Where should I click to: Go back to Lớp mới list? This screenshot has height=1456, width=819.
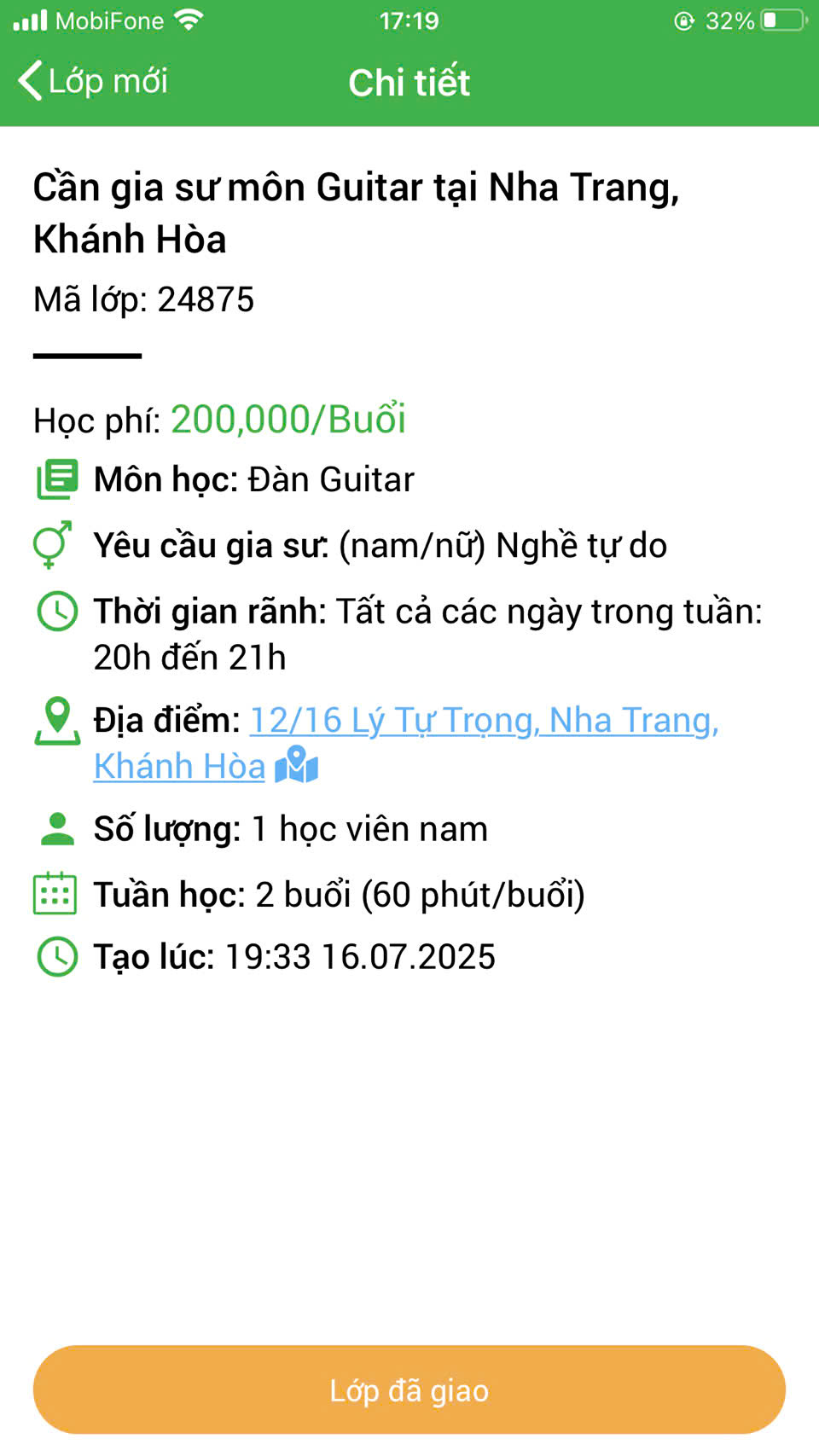coord(93,82)
